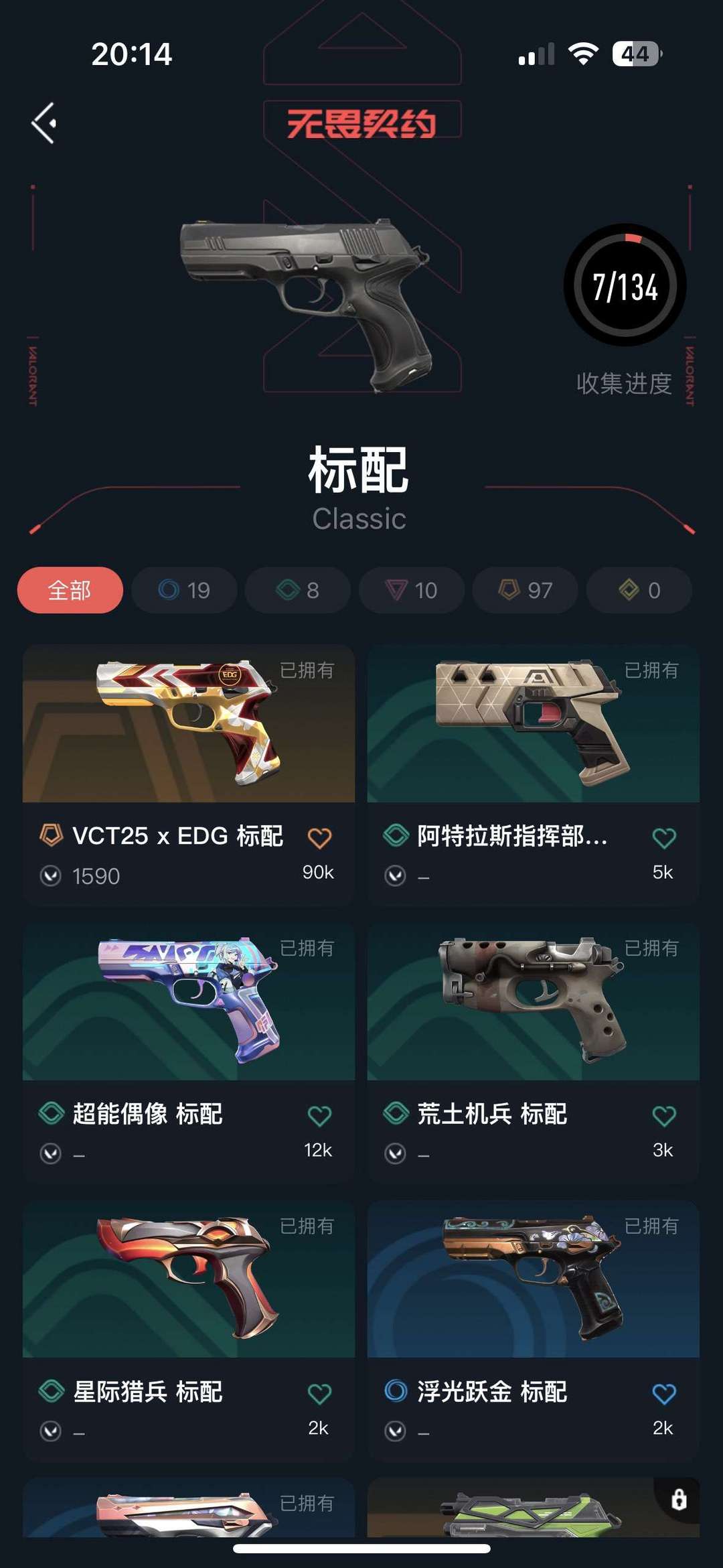Filter skins by the tier showing 10
The image size is (723, 1568).
(412, 590)
